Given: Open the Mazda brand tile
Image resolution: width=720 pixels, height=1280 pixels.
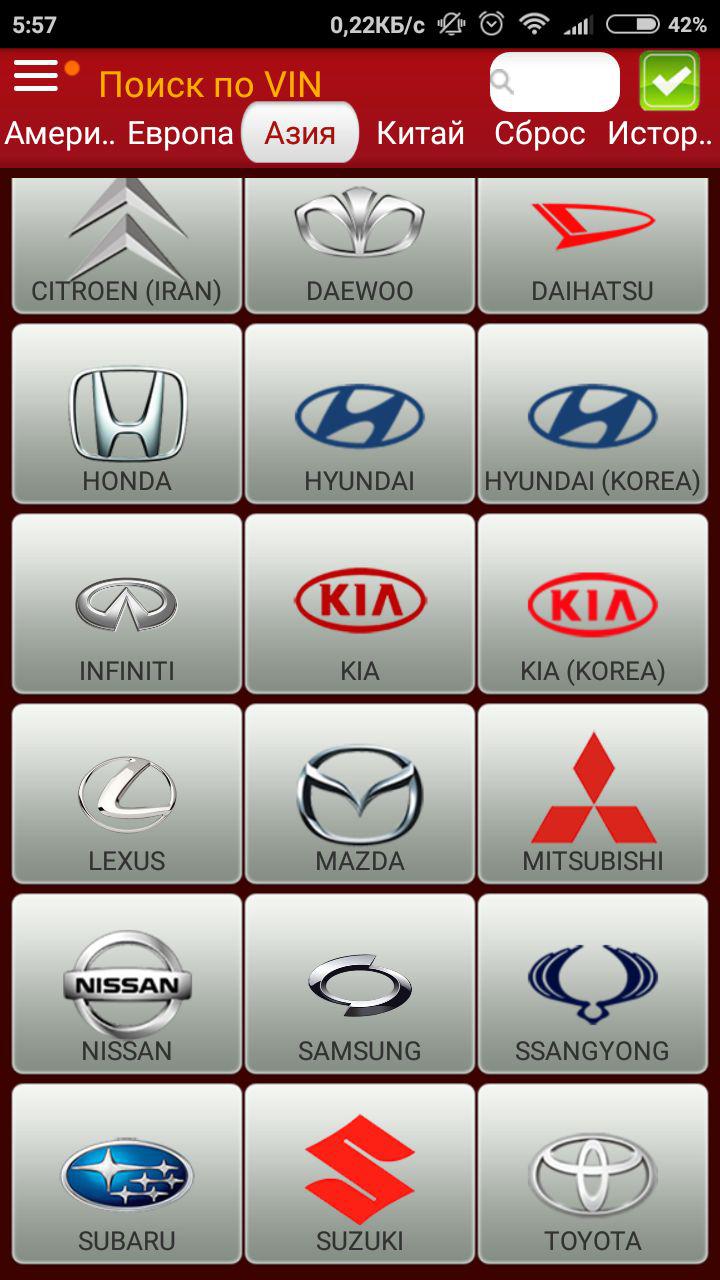Looking at the screenshot, I should (360, 793).
